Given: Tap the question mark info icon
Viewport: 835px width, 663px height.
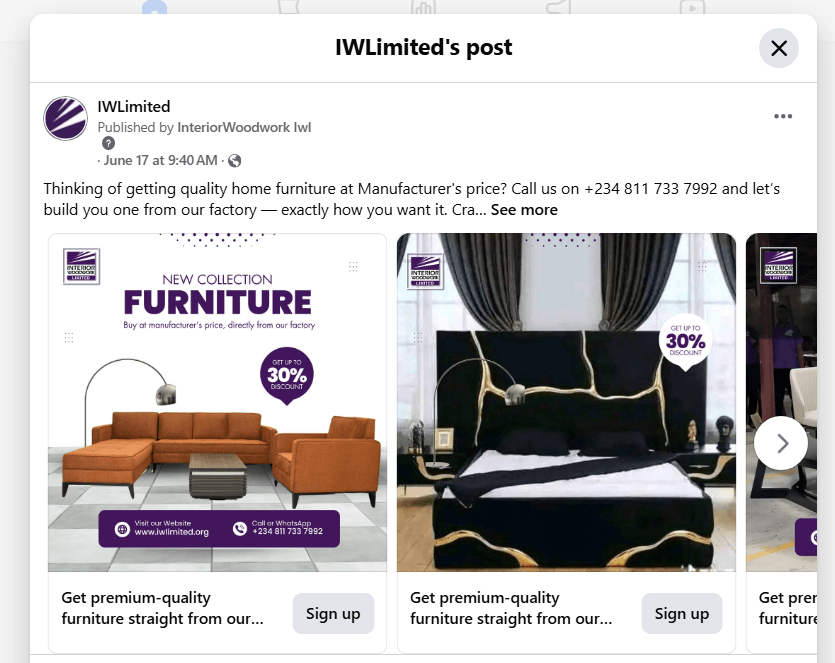Looking at the screenshot, I should (109, 143).
